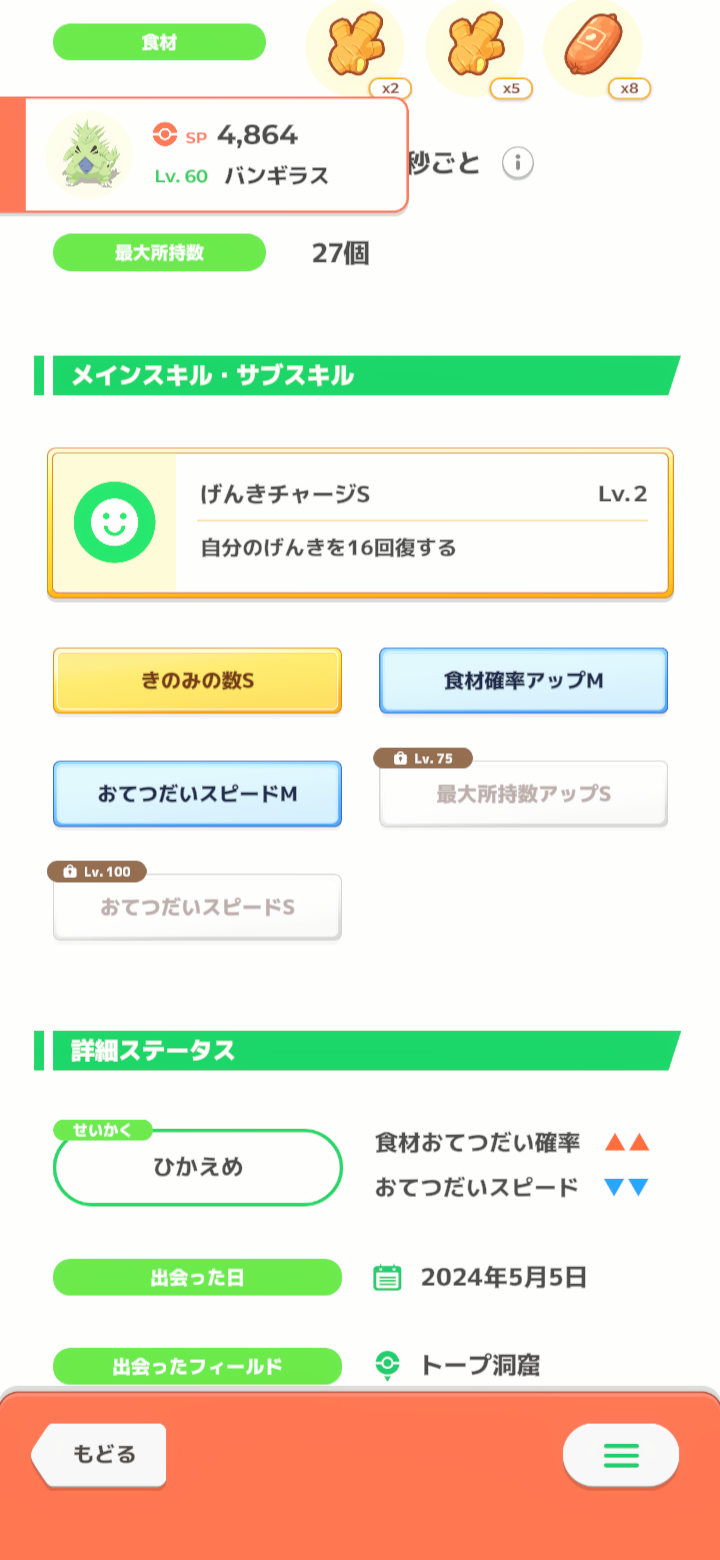Tap the locked 最大所持数アップS skill
This screenshot has height=1560, width=720.
point(523,794)
